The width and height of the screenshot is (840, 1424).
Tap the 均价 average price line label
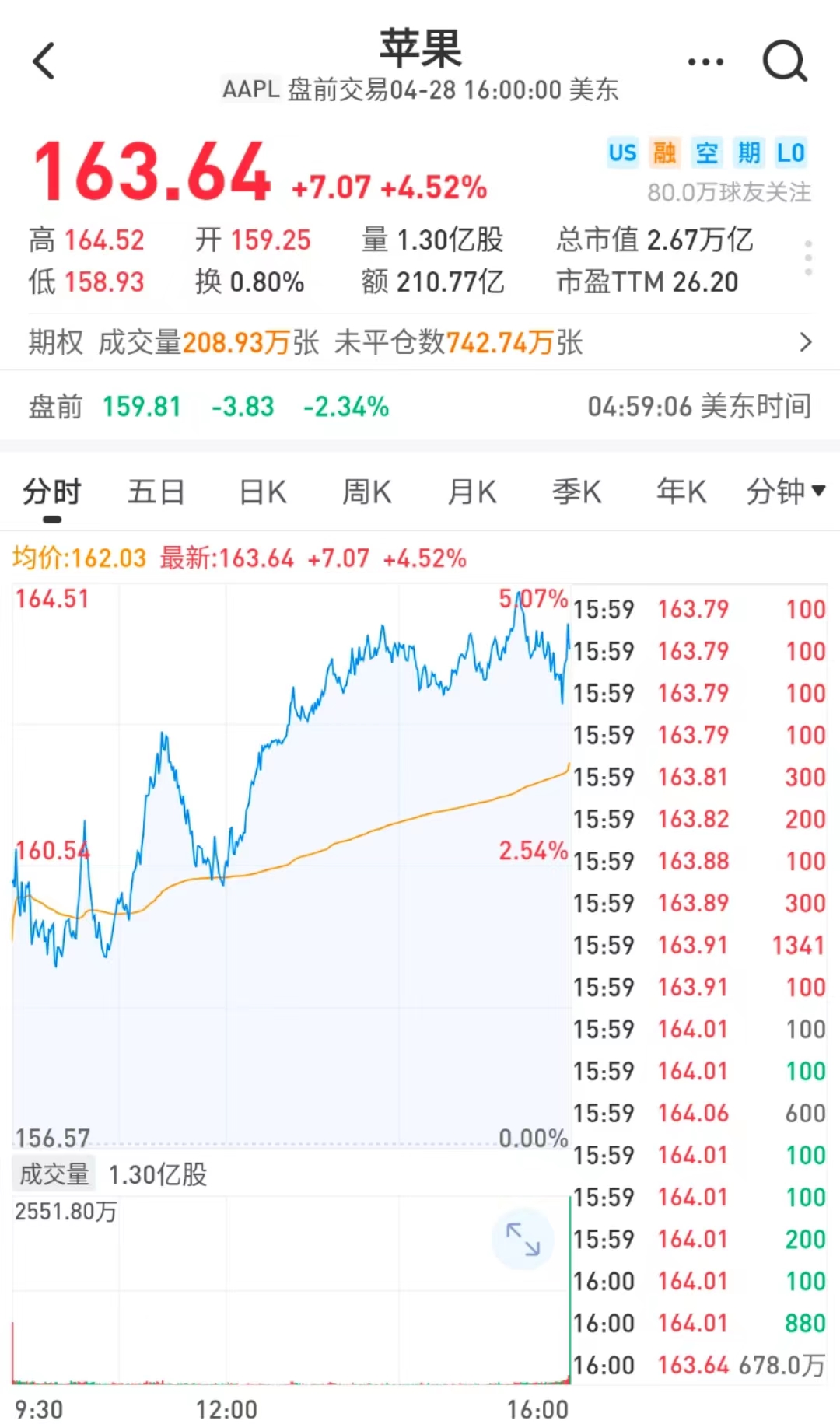78,558
